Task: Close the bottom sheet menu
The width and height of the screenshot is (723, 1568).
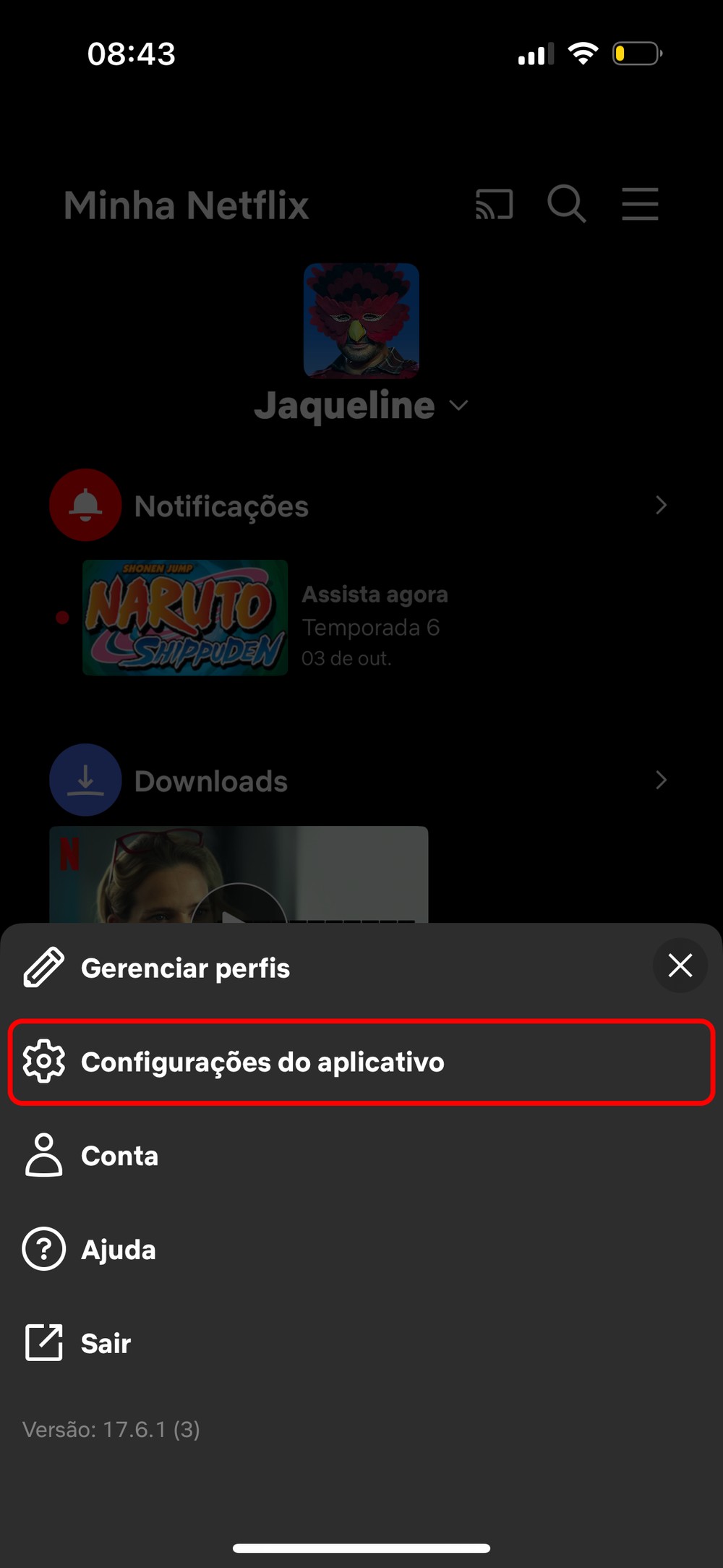Action: pos(680,966)
